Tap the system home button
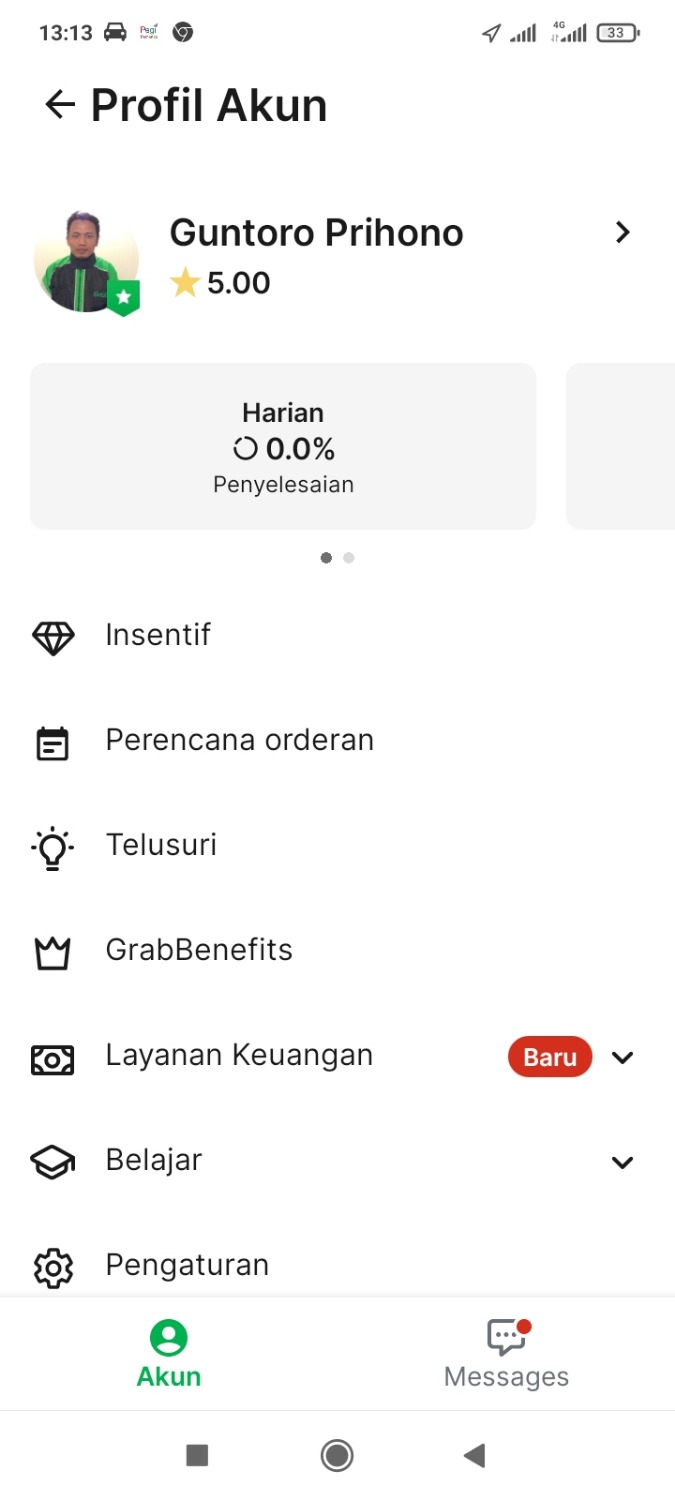The width and height of the screenshot is (675, 1500). (337, 1455)
